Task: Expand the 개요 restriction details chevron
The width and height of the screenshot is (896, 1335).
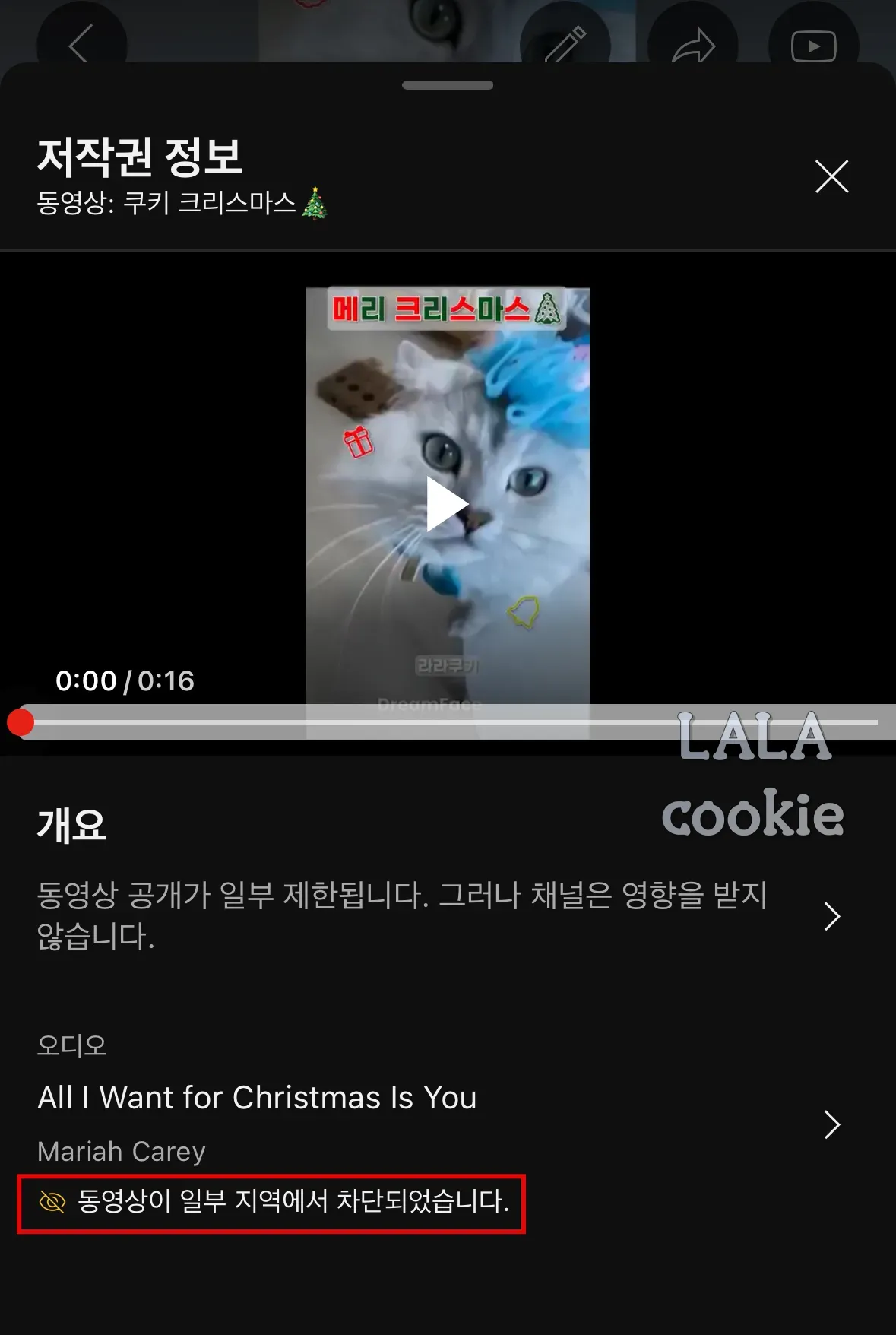Action: [x=831, y=915]
